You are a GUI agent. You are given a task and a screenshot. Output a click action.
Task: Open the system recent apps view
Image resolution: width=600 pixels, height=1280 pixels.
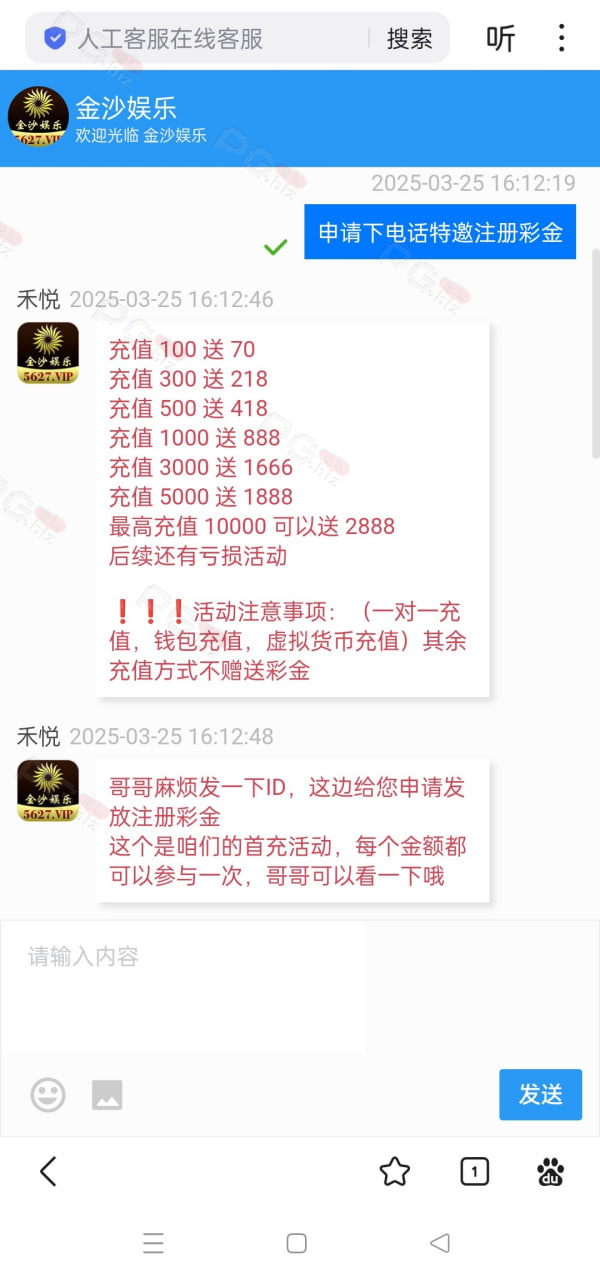click(153, 1243)
